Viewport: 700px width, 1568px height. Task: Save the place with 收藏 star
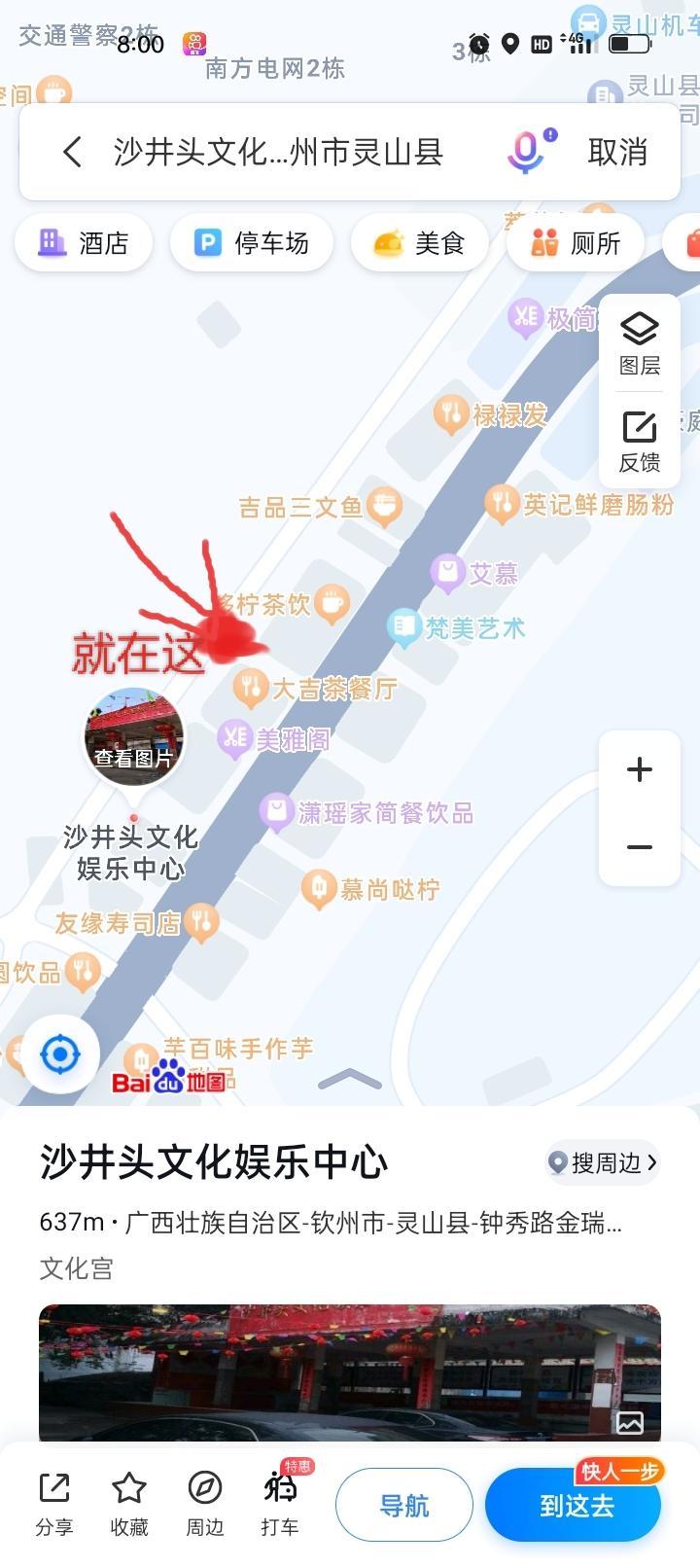129,1503
